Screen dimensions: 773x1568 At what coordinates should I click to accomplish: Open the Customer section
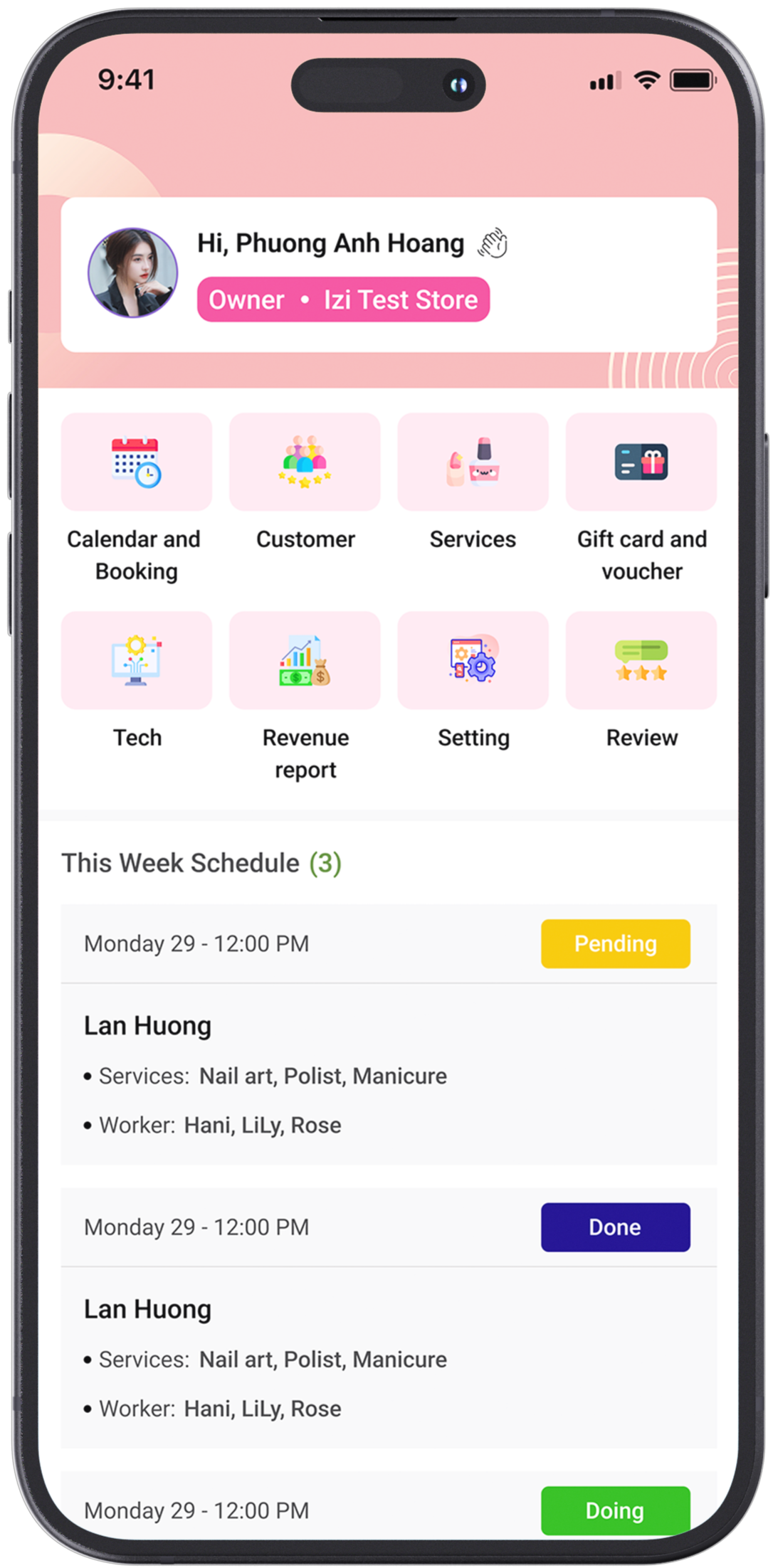point(305,462)
